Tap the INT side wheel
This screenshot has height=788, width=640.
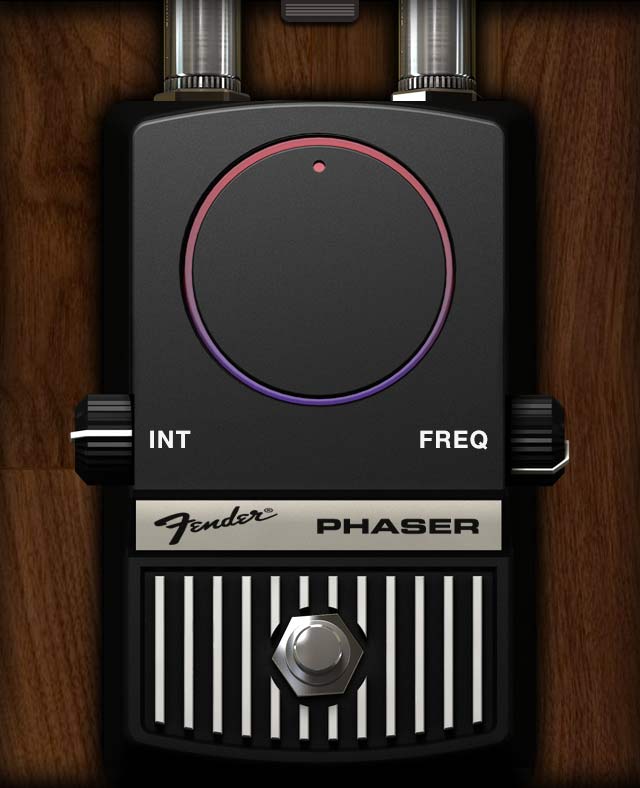pyautogui.click(x=103, y=439)
